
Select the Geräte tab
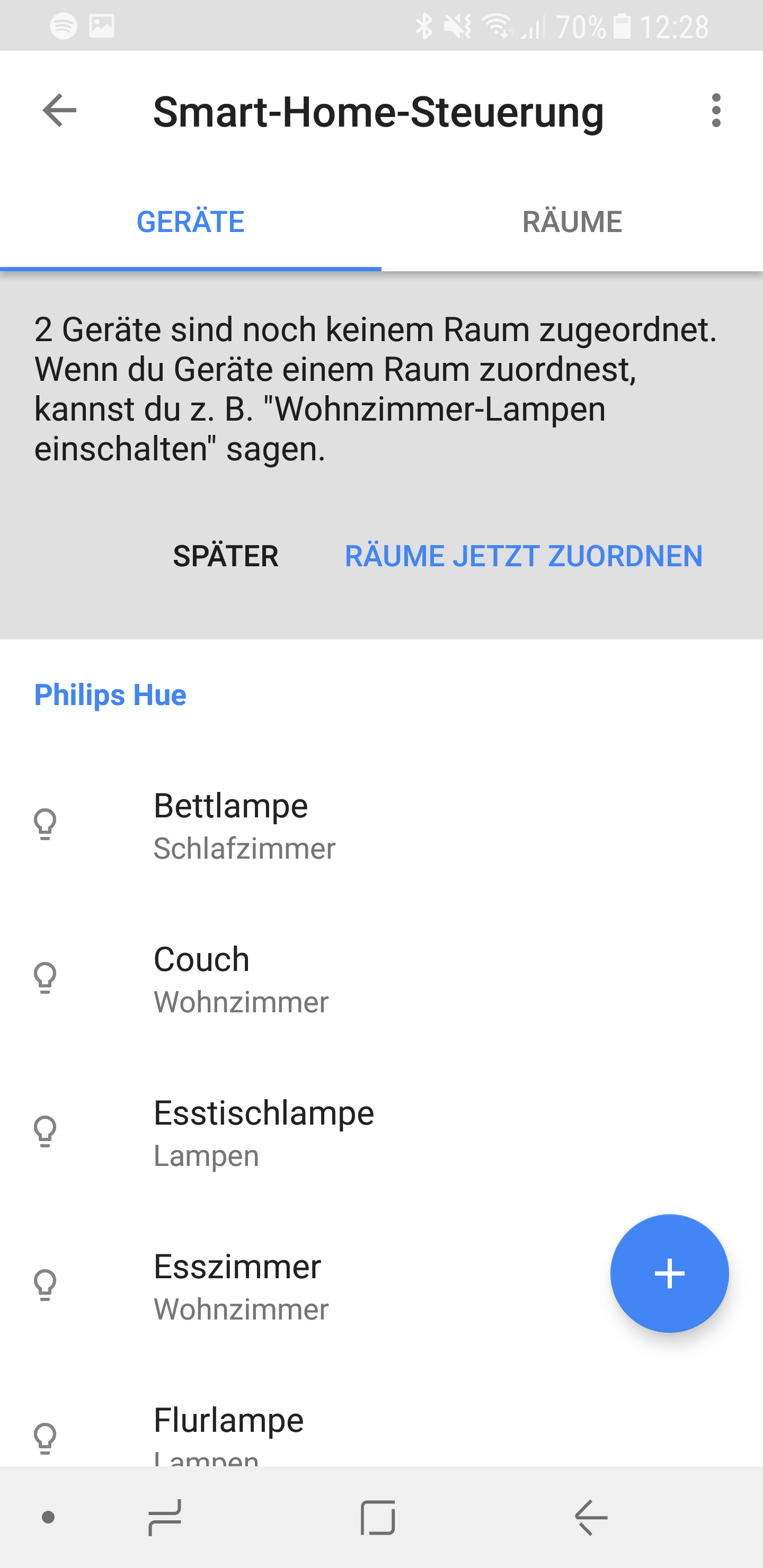click(191, 221)
